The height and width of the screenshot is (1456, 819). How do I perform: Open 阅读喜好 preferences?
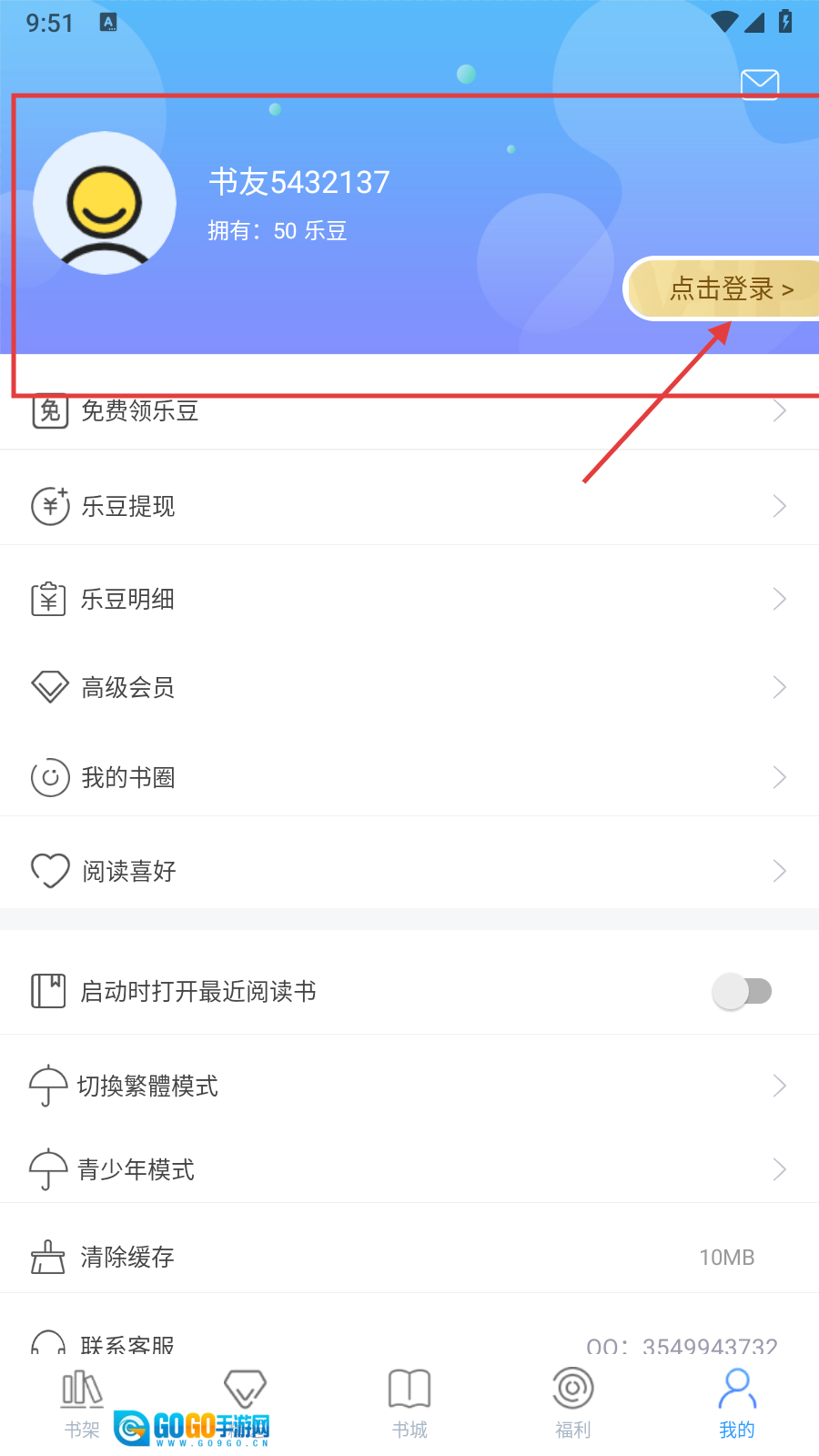coord(409,871)
